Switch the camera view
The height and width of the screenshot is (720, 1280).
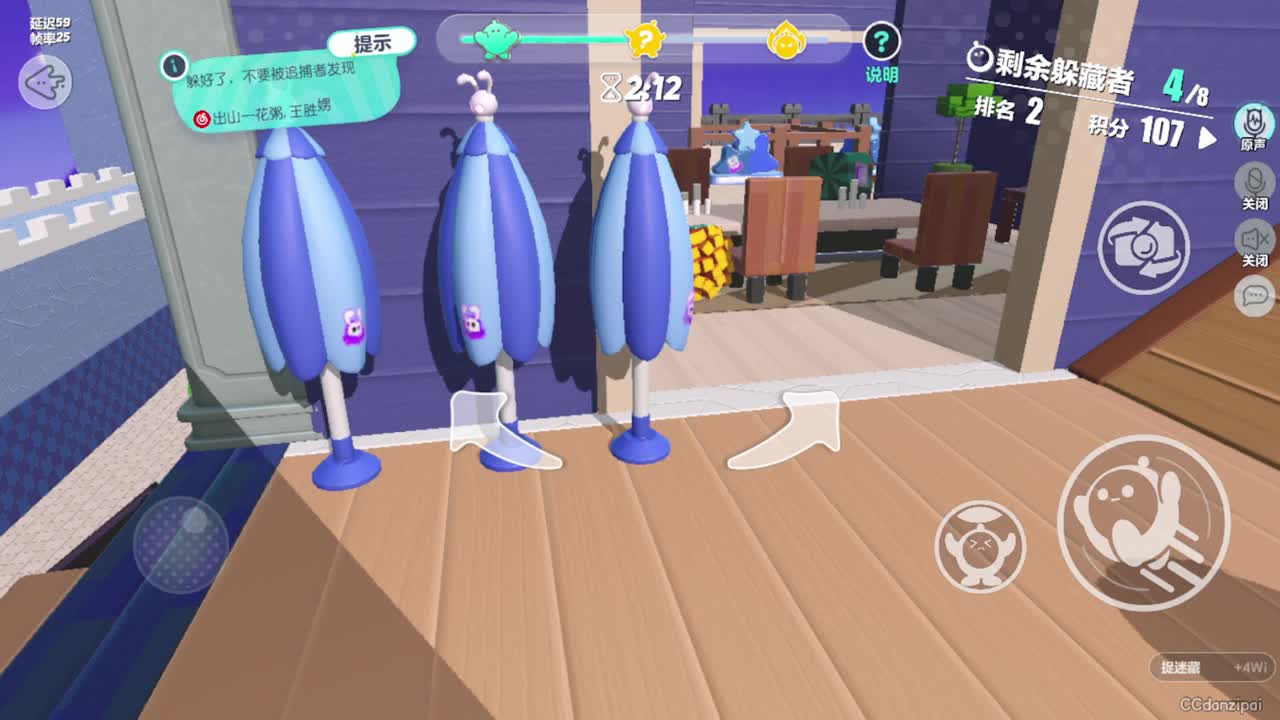pos(1143,247)
